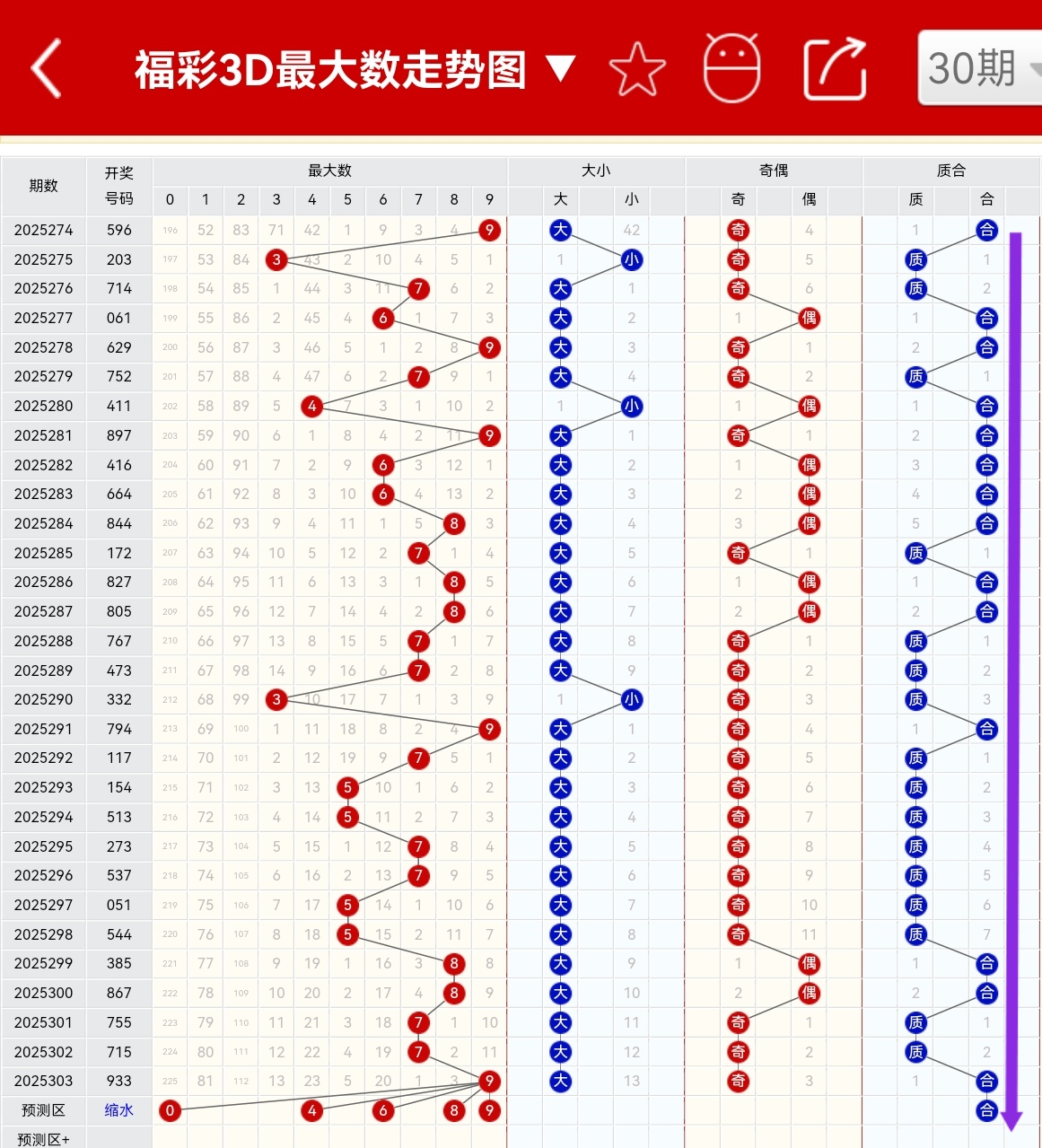The height and width of the screenshot is (1148, 1042).
Task: Select number 8 in prediction zone
Action: point(454,1110)
